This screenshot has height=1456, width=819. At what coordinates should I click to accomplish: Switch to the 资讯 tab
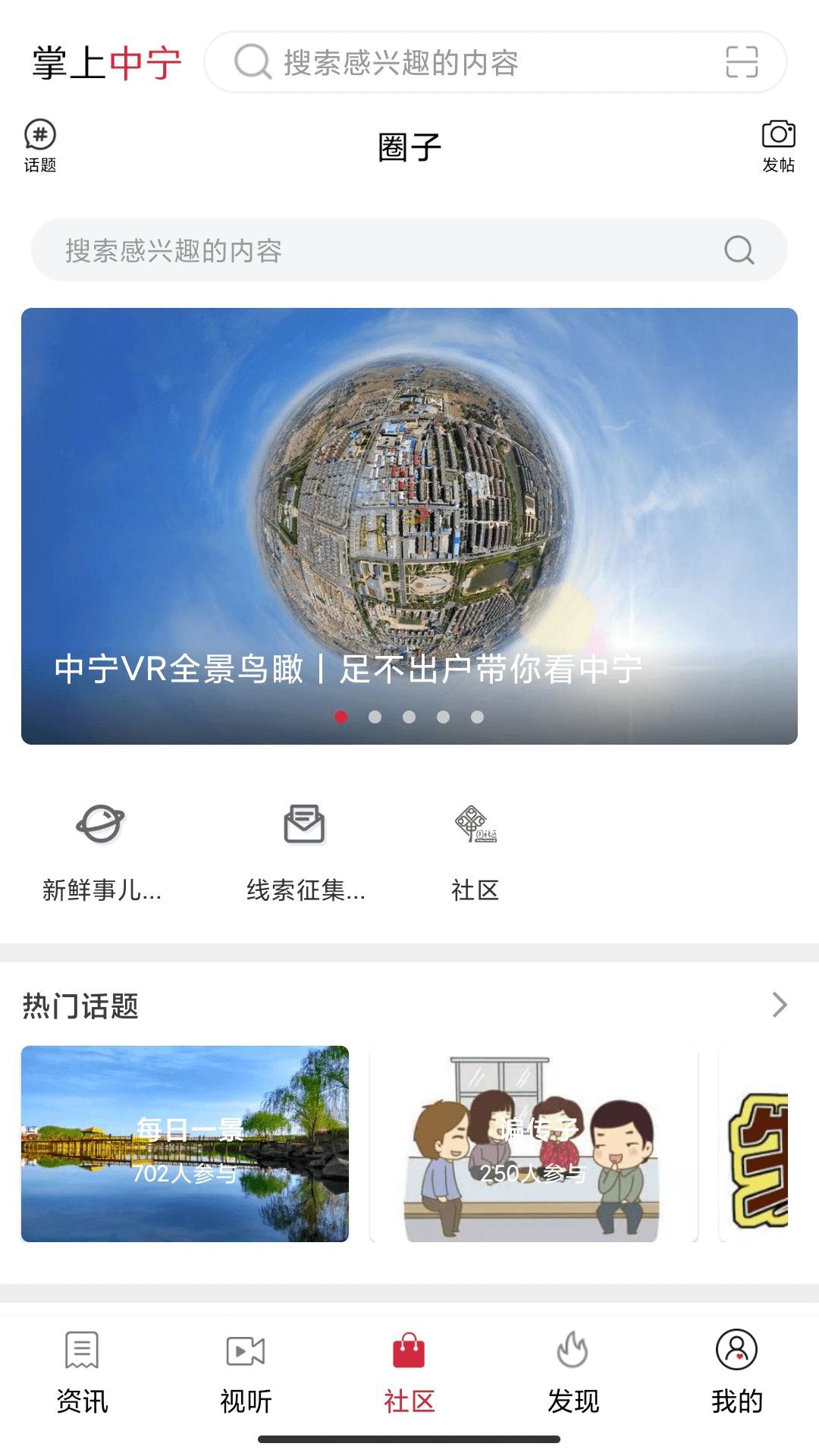80,1380
